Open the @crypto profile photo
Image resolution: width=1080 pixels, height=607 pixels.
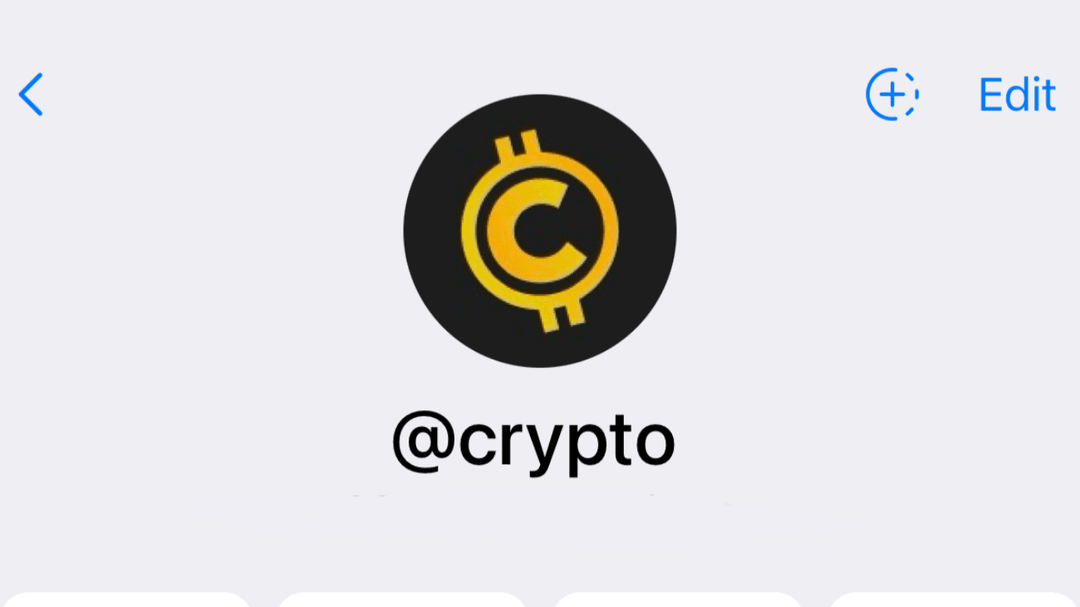pyautogui.click(x=540, y=231)
